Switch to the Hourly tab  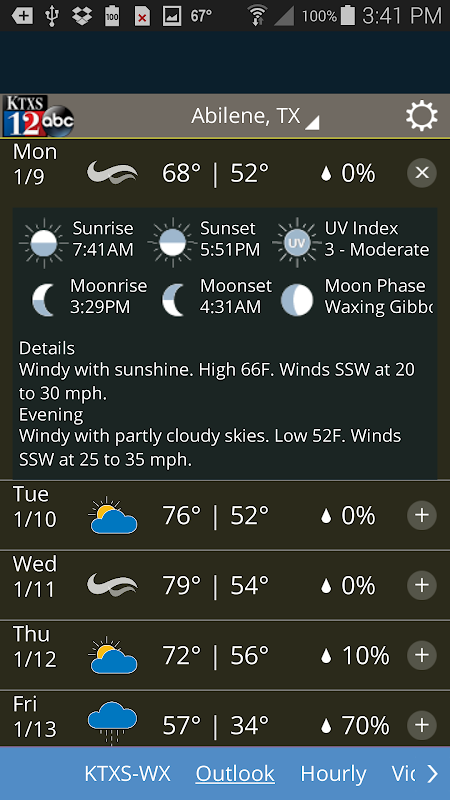click(333, 774)
